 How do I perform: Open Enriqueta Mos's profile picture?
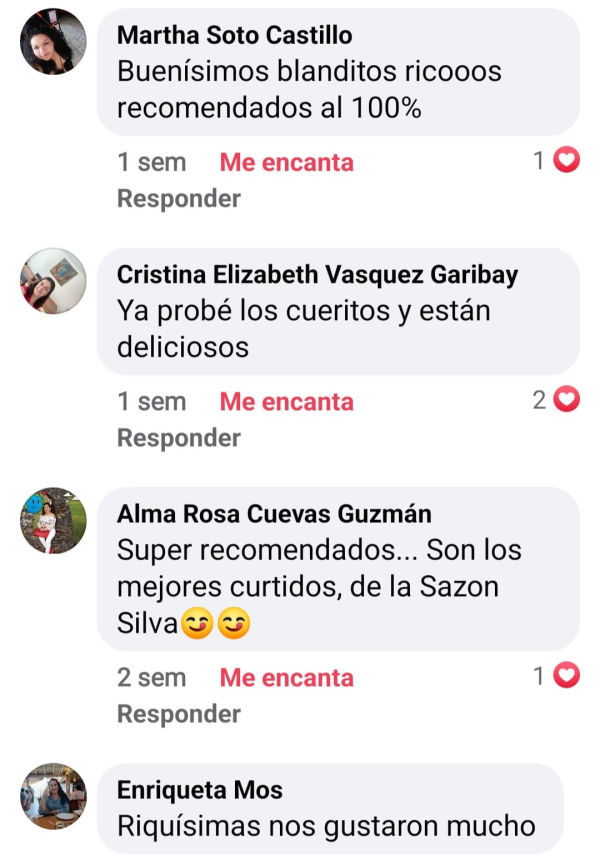(53, 796)
